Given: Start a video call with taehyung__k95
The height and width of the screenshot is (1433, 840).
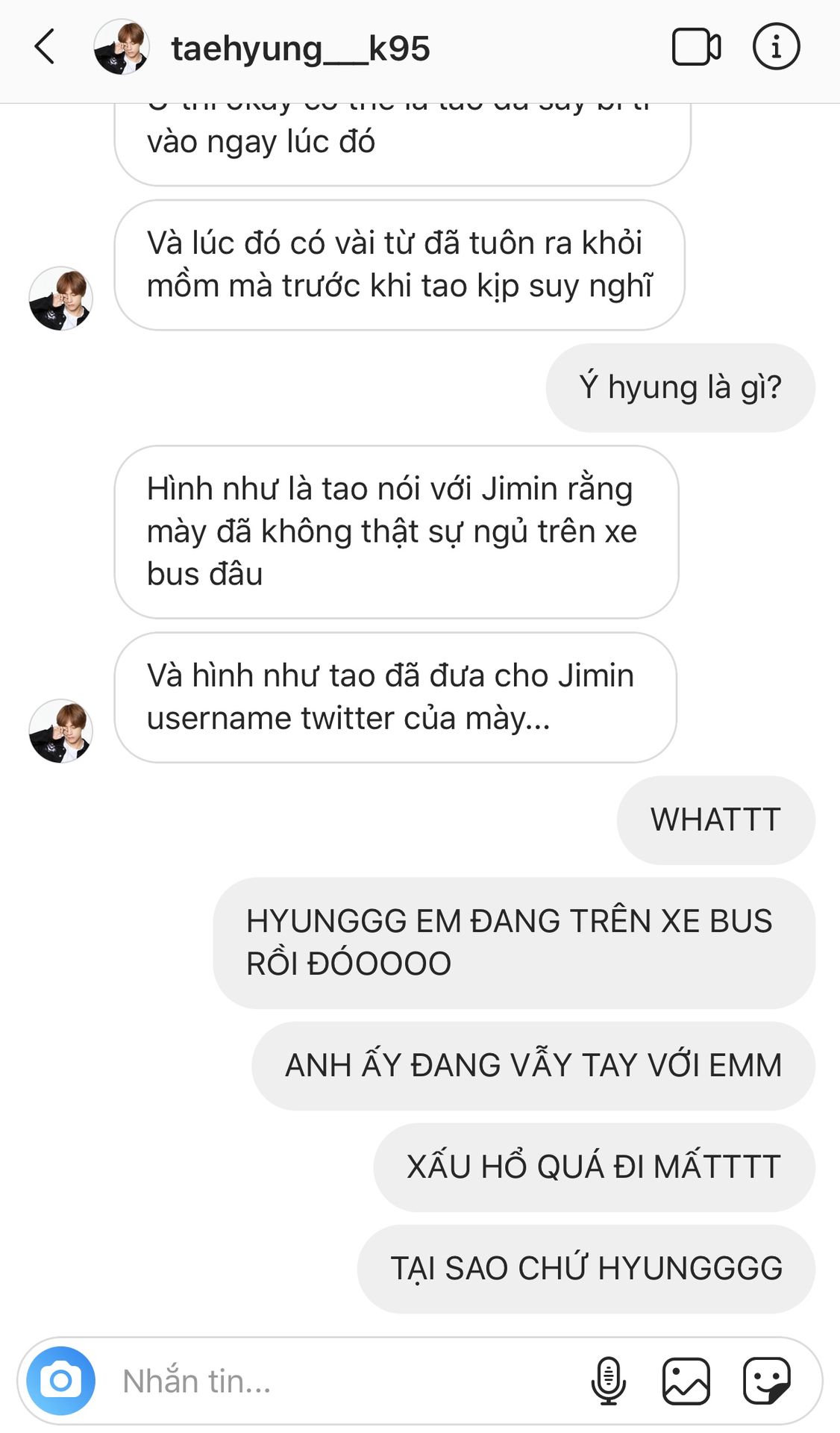Looking at the screenshot, I should [x=696, y=47].
